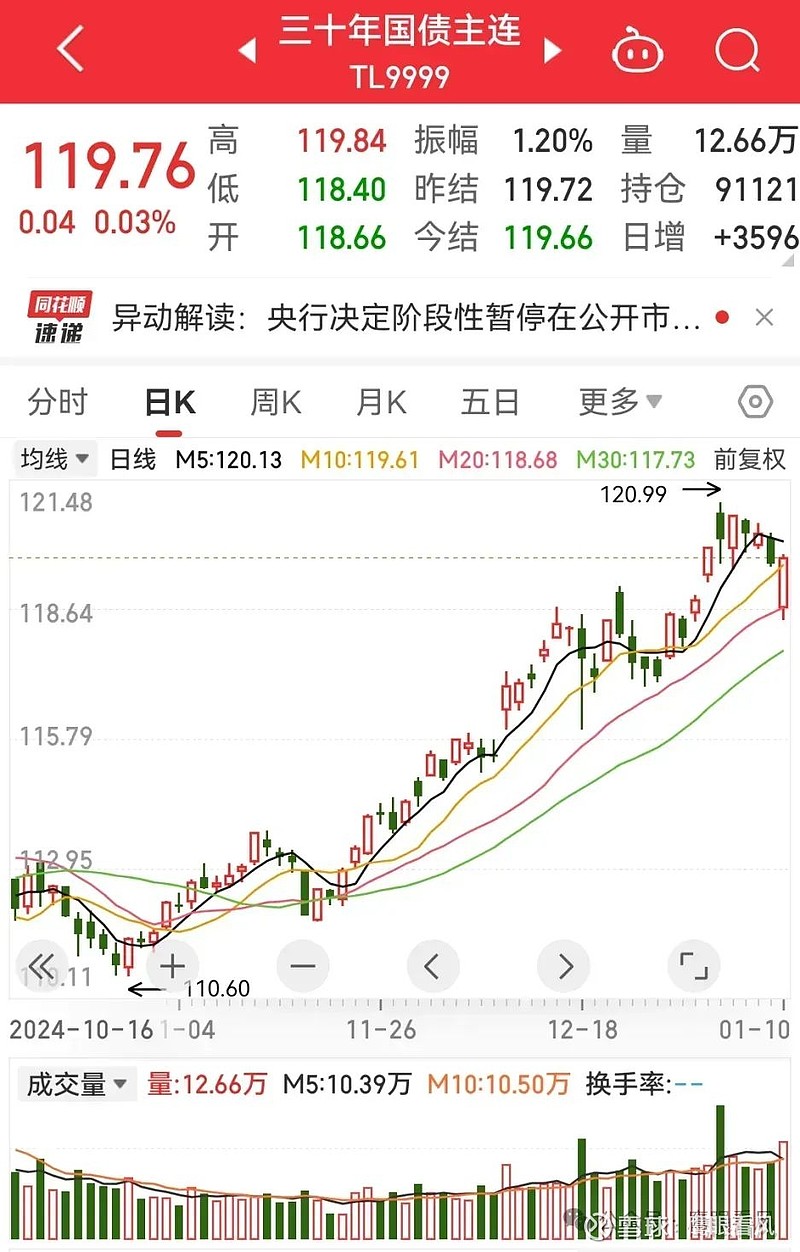Image resolution: width=800 pixels, height=1252 pixels.
Task: Select the 五日 five-day view
Action: click(488, 400)
